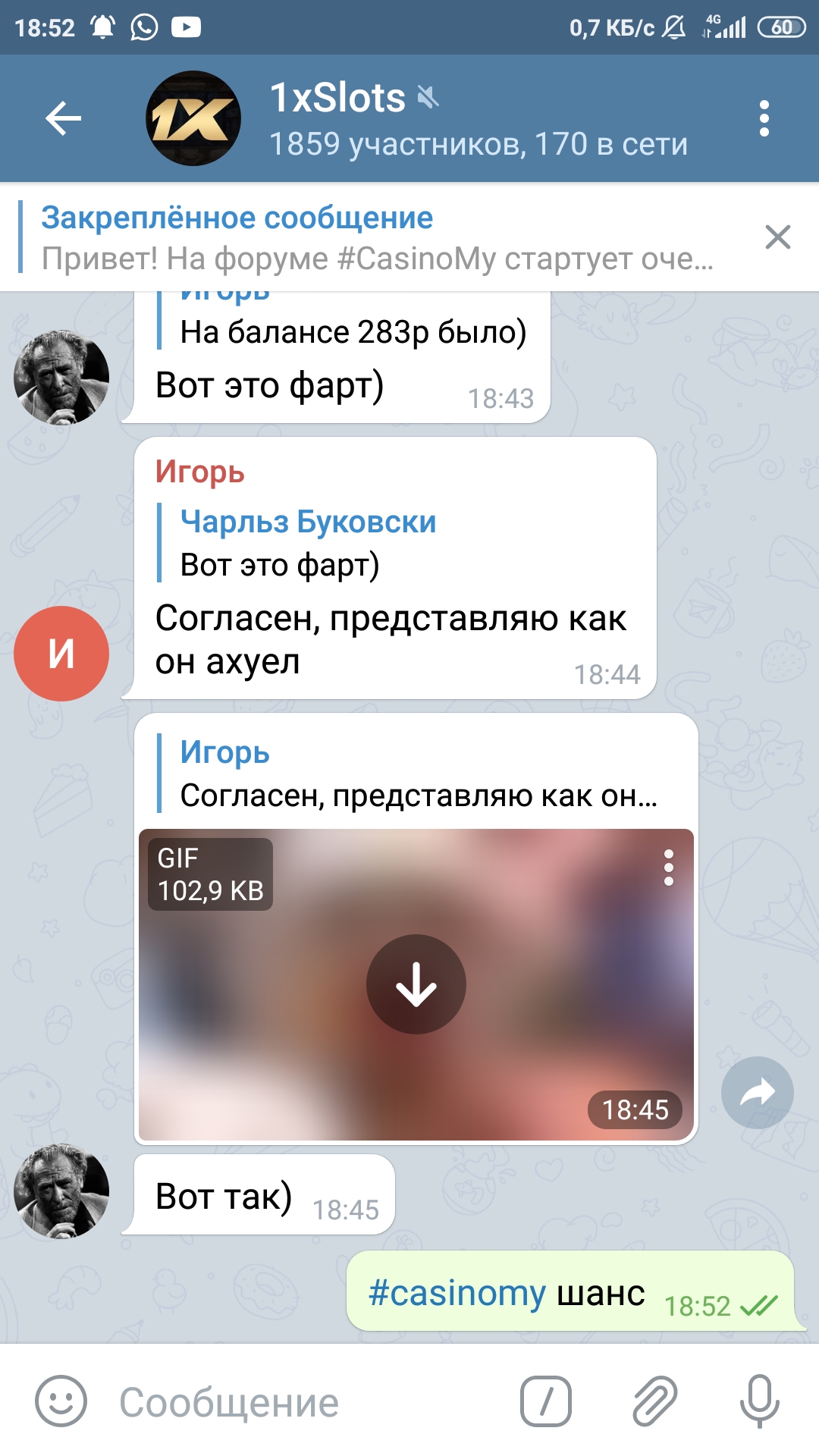Jump to quoted Чарльз Буковски reply

(x=308, y=543)
